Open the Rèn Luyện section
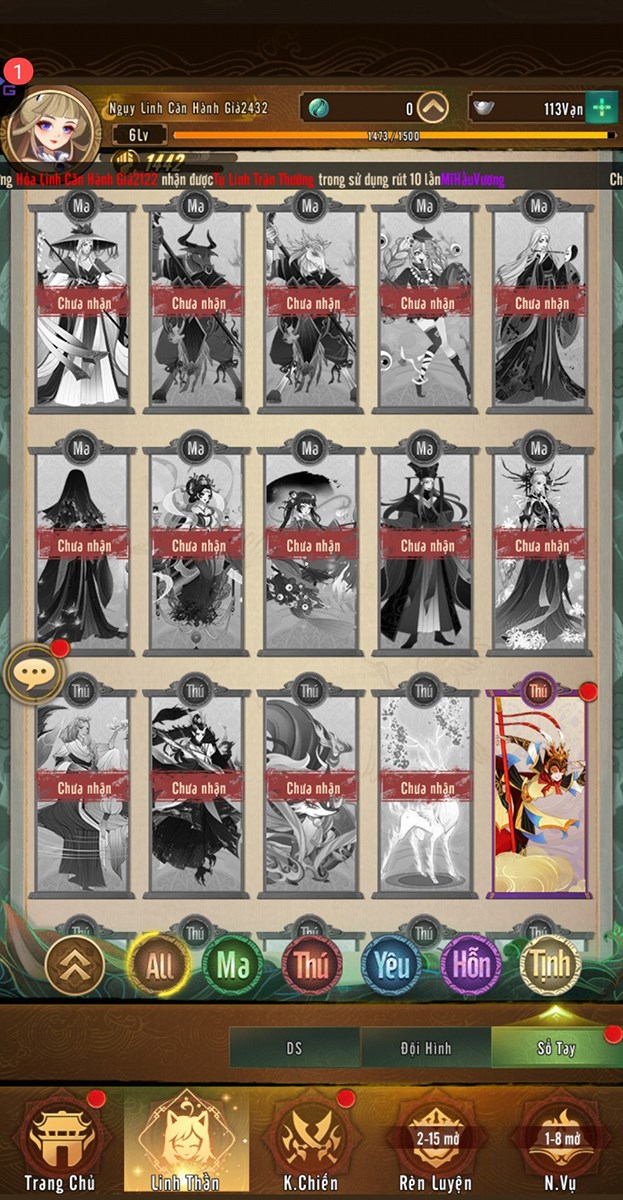Screen dimensions: 623x1200 (437, 1145)
